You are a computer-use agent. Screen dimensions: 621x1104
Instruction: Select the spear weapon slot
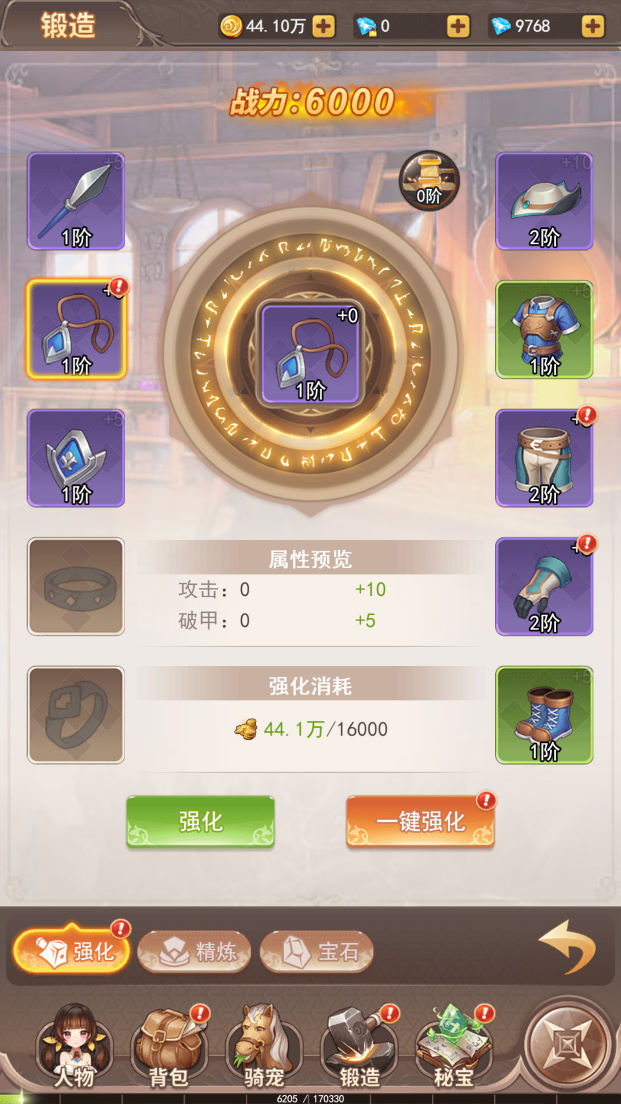pos(76,200)
